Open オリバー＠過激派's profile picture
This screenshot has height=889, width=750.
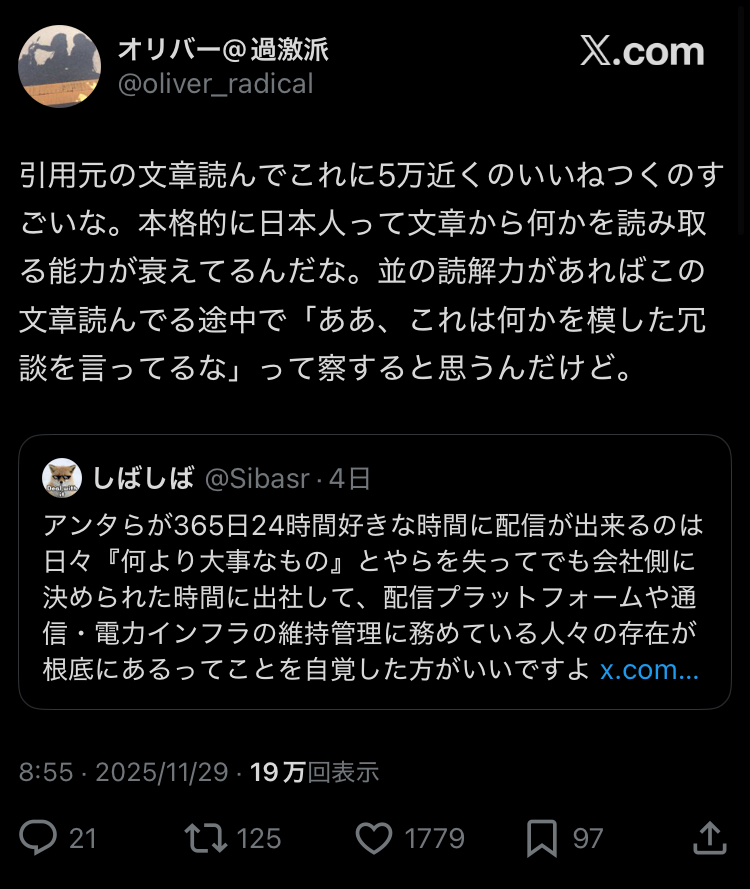point(60,66)
